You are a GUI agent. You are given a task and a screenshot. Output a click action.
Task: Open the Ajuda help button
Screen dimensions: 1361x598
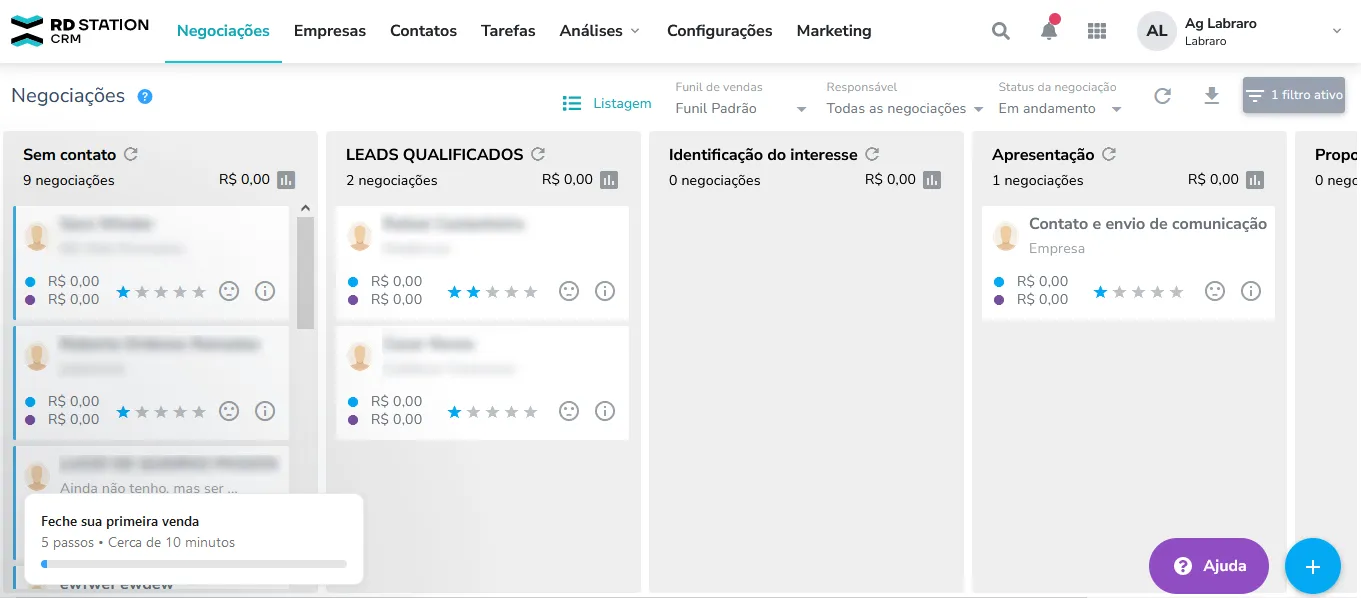pos(1209,566)
